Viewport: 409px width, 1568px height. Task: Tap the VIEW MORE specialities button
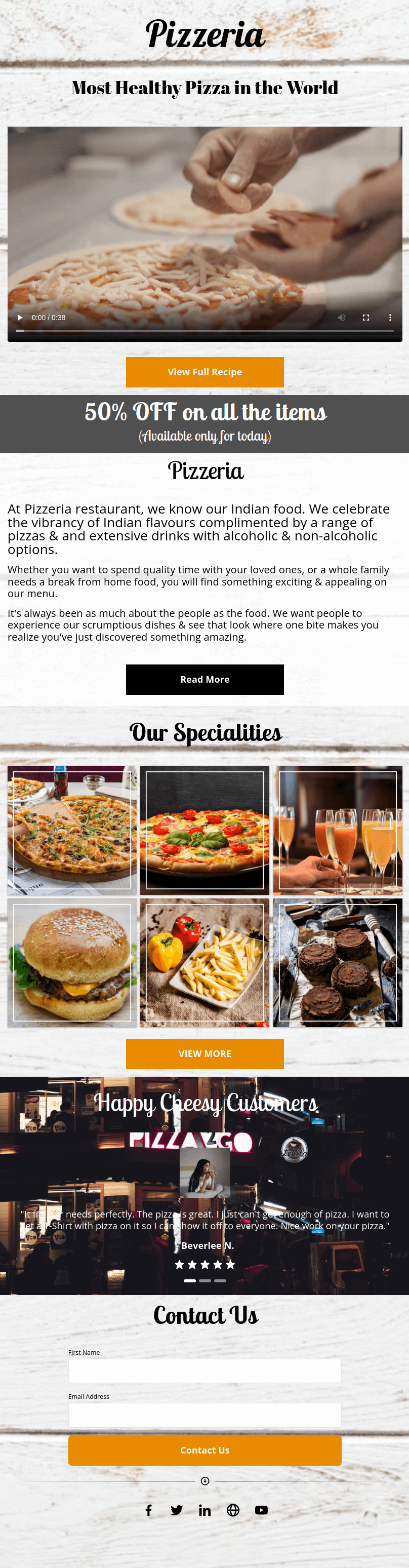(x=204, y=1053)
